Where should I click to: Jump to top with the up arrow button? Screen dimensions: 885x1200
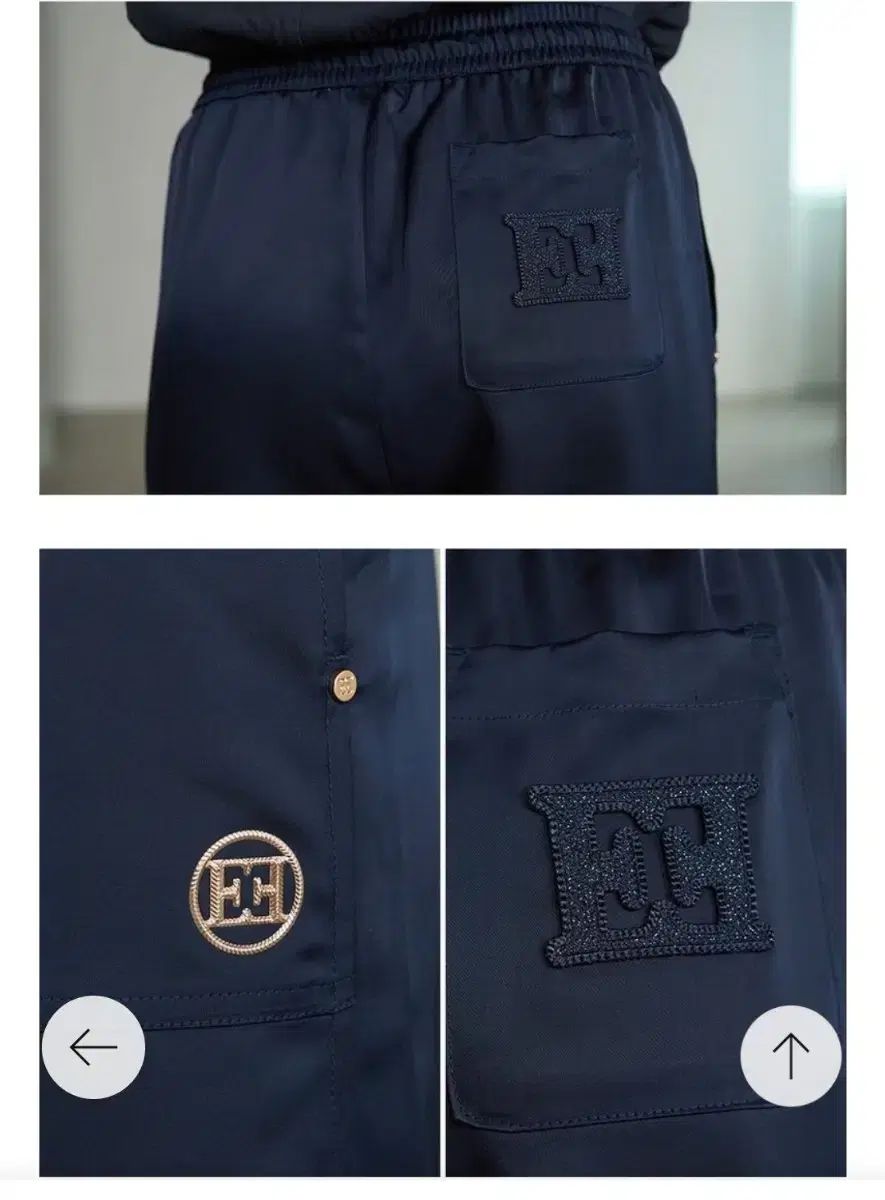tap(790, 1055)
